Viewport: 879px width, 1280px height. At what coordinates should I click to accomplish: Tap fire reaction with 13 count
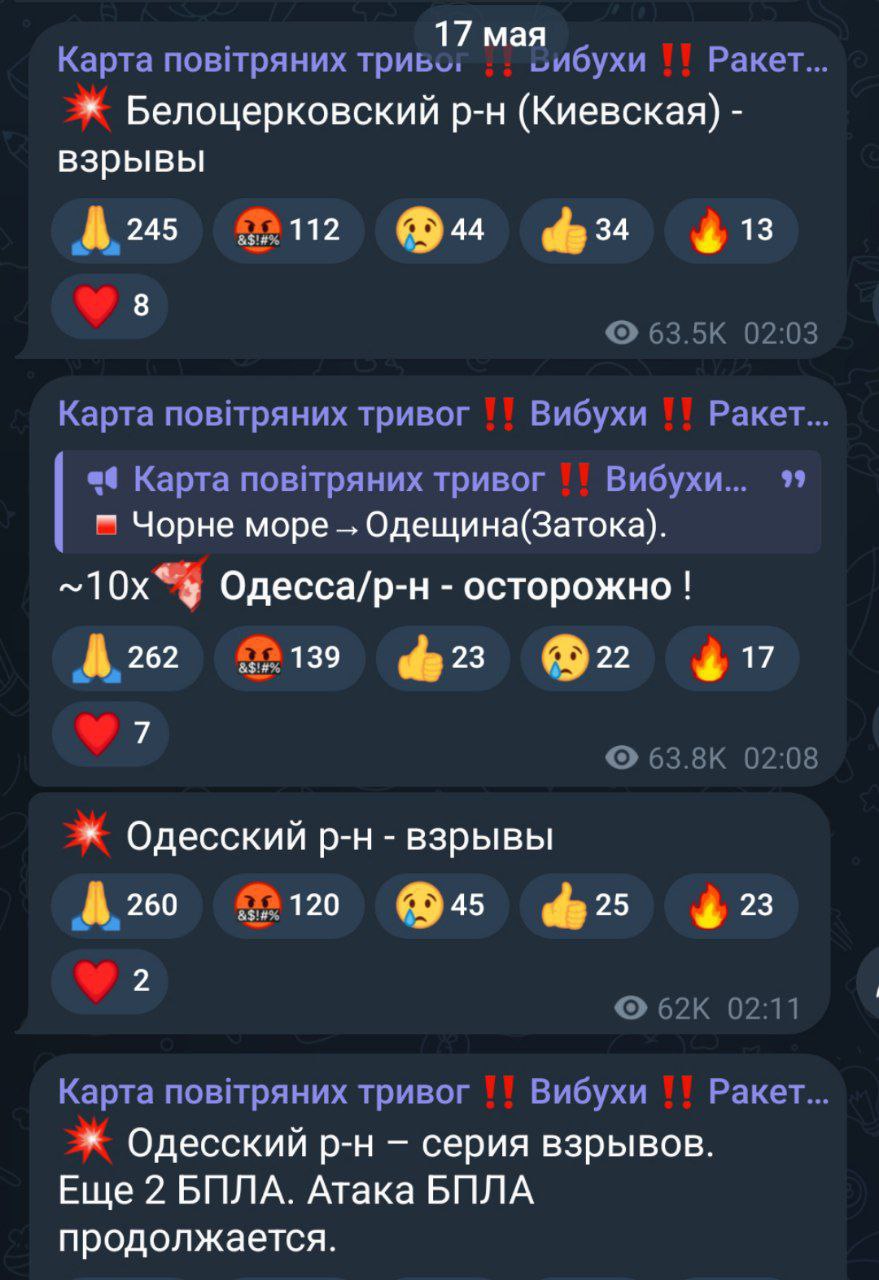pyautogui.click(x=732, y=231)
